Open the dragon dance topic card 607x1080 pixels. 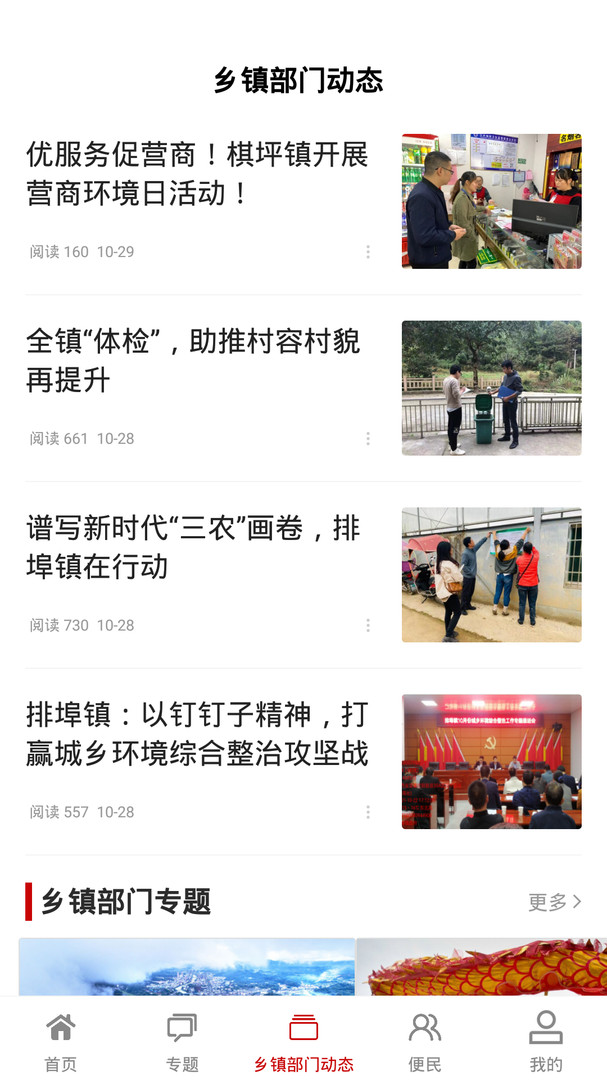point(482,966)
